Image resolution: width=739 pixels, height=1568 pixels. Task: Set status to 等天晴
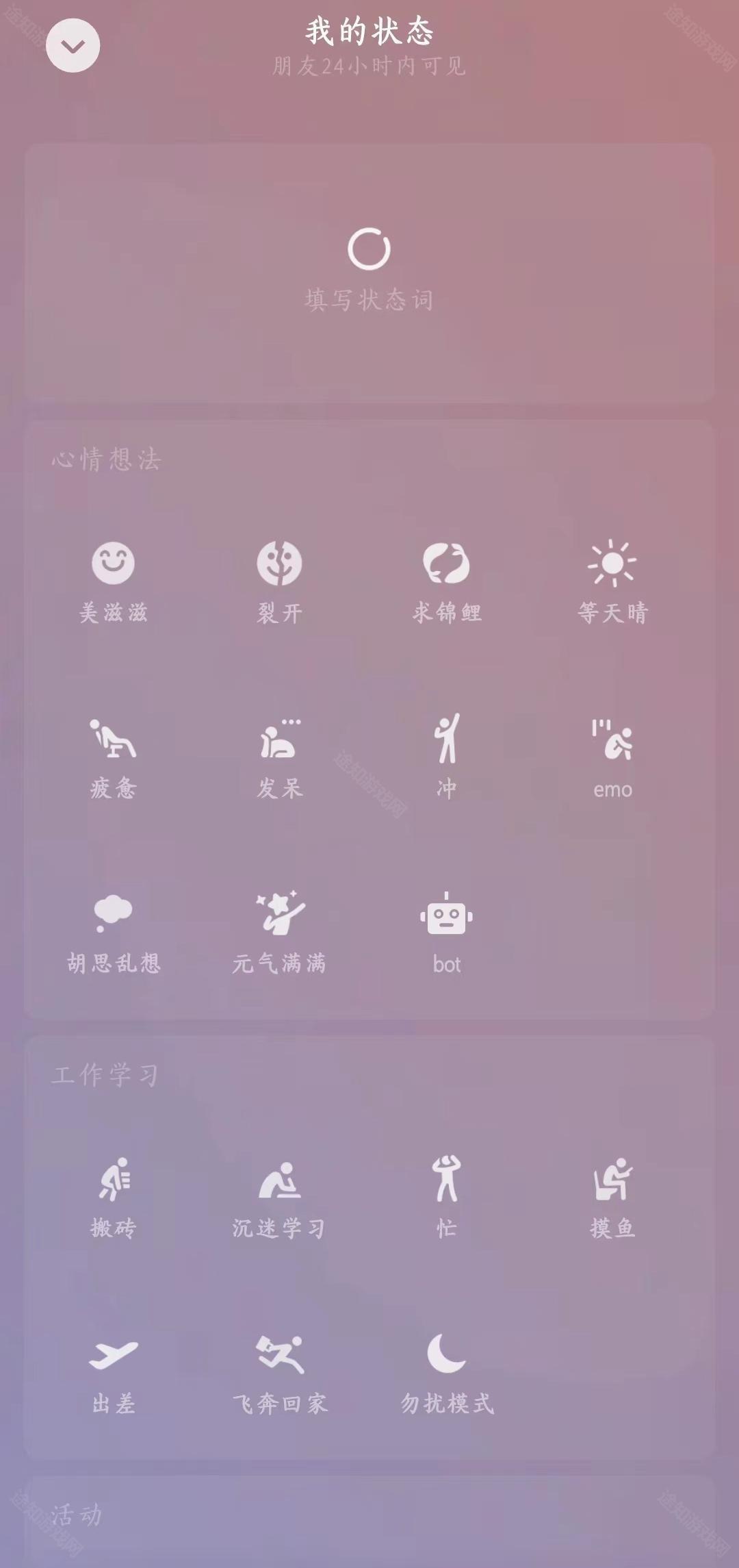(612, 583)
